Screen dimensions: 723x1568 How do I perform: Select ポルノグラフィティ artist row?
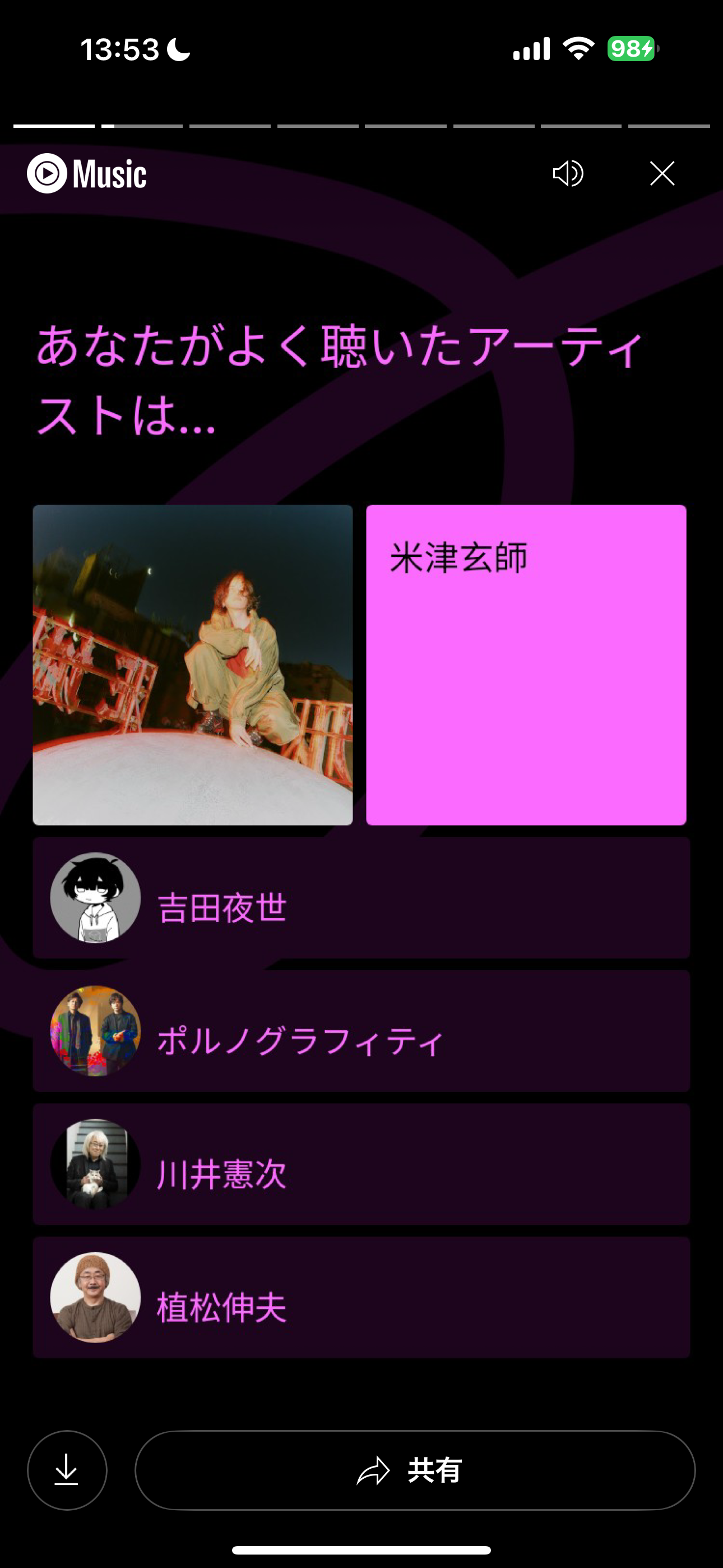[x=361, y=1031]
